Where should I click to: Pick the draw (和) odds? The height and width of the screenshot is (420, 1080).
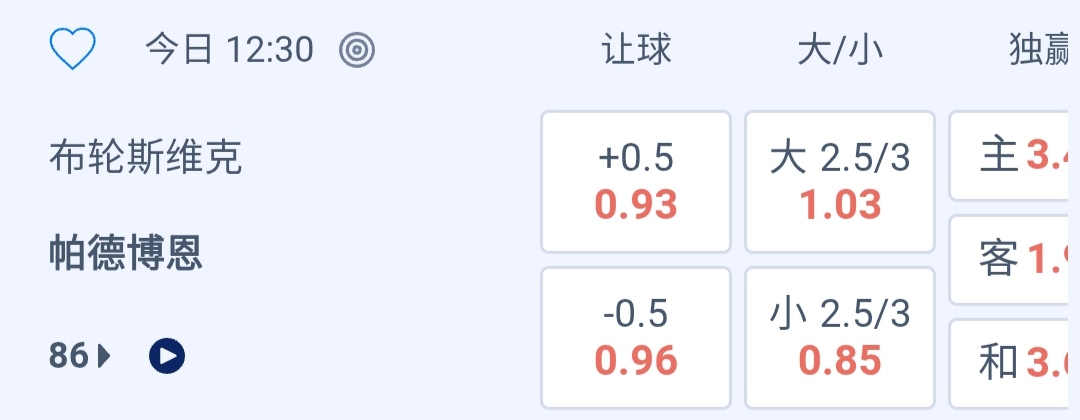[x=1014, y=363]
